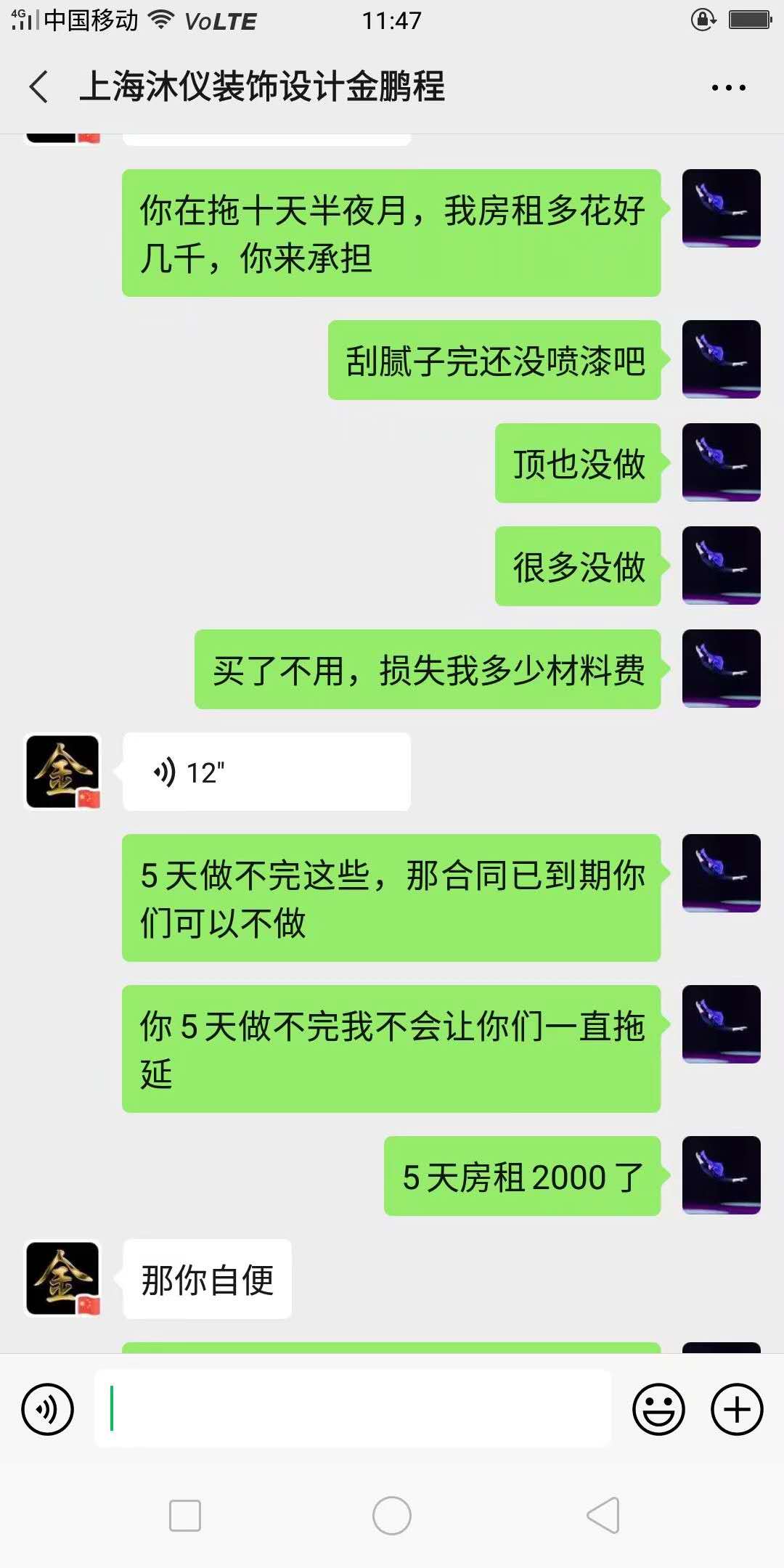Viewport: 784px width, 1568px height.
Task: Play the 12-second voice message
Action: [266, 772]
